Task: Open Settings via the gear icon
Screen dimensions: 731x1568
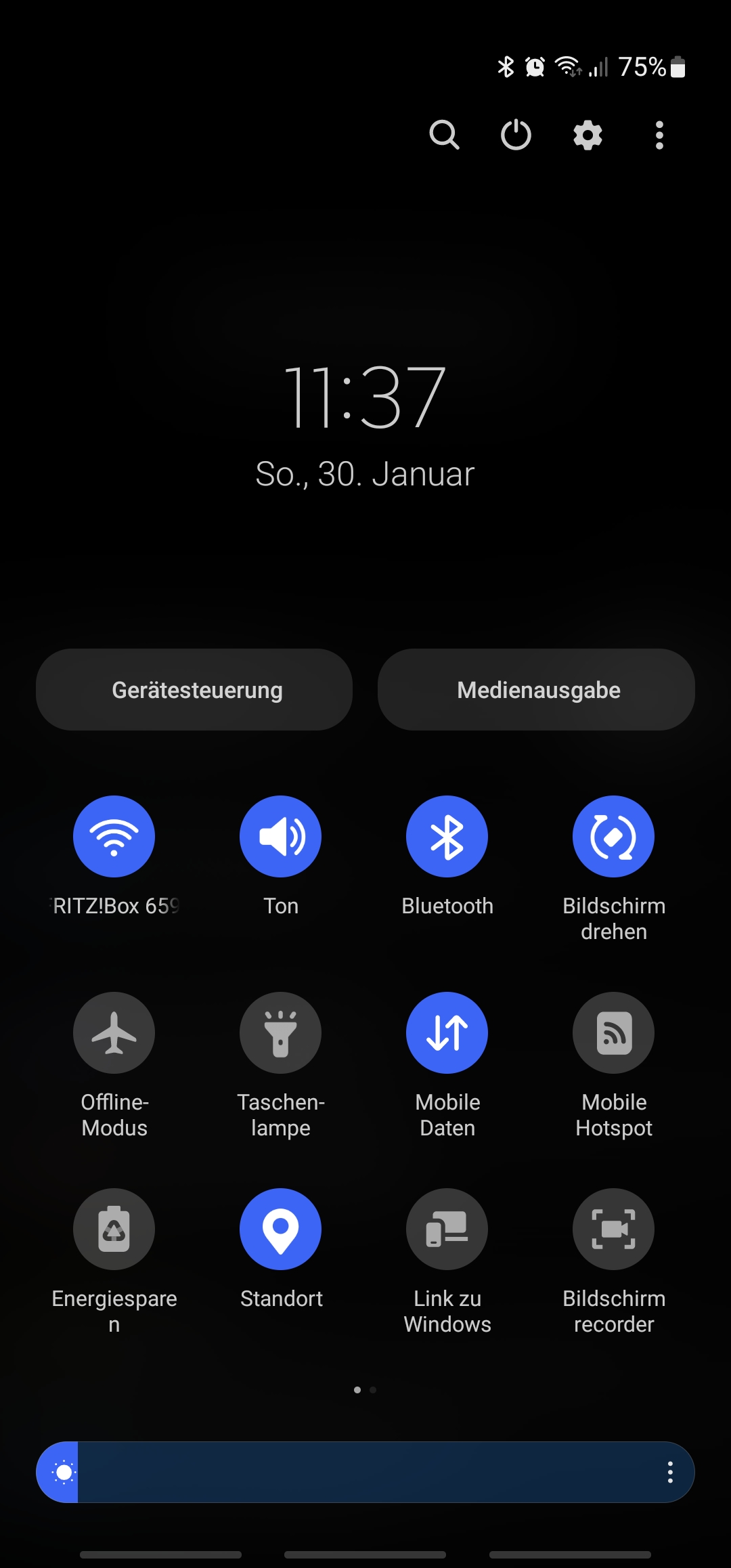Action: (587, 135)
